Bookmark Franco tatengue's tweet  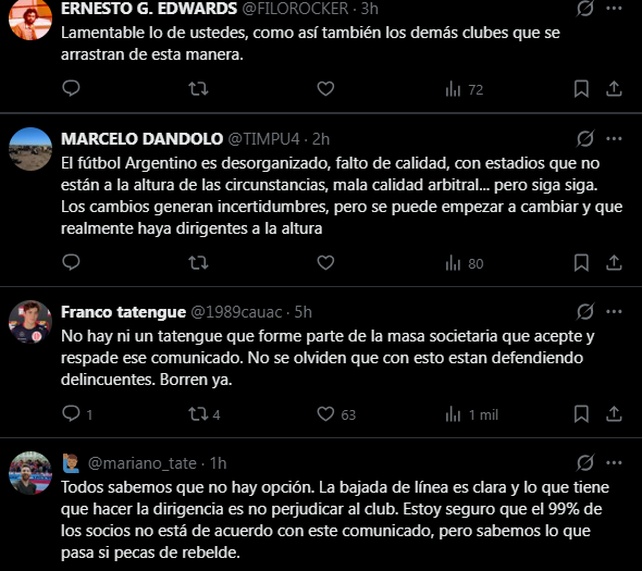[581, 414]
